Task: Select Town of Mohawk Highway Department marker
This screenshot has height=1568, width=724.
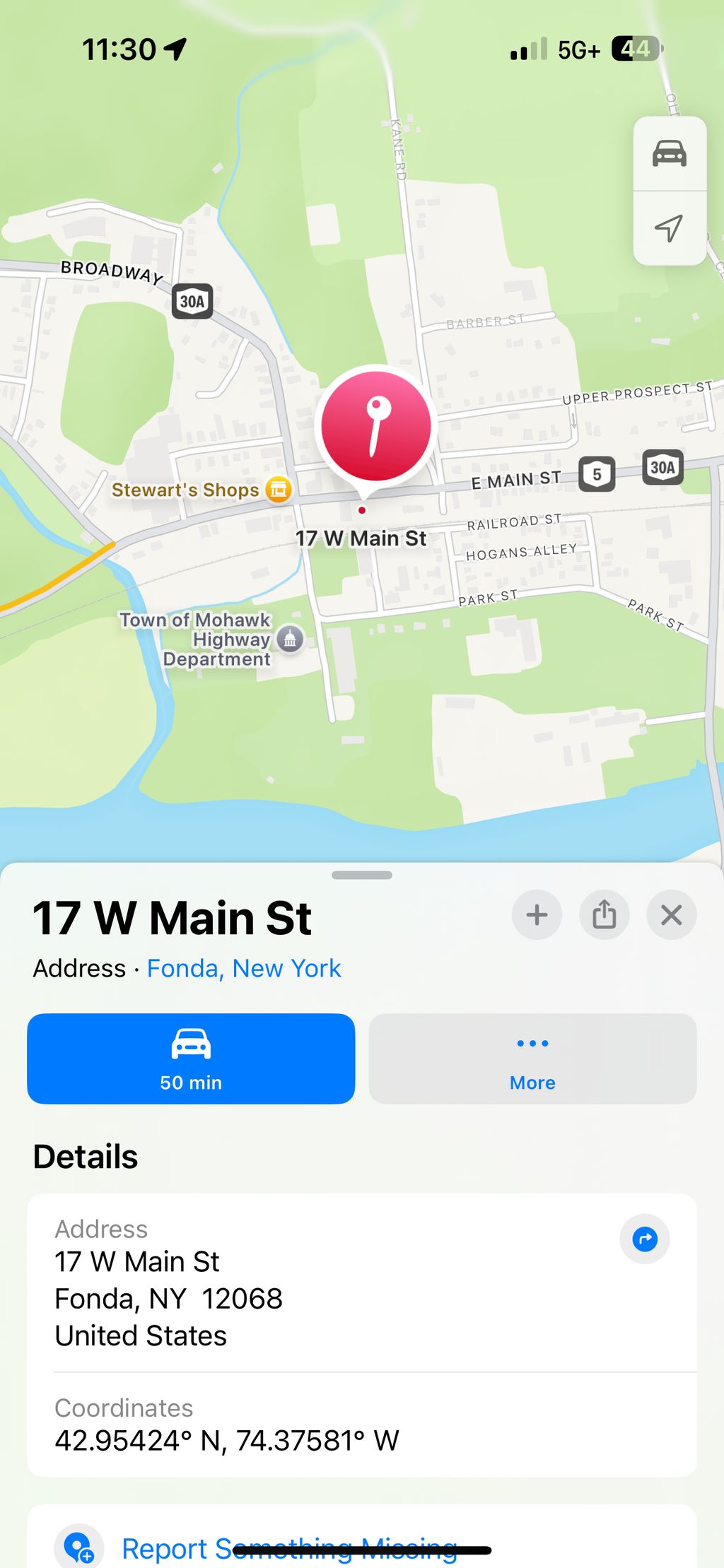Action: (290, 639)
